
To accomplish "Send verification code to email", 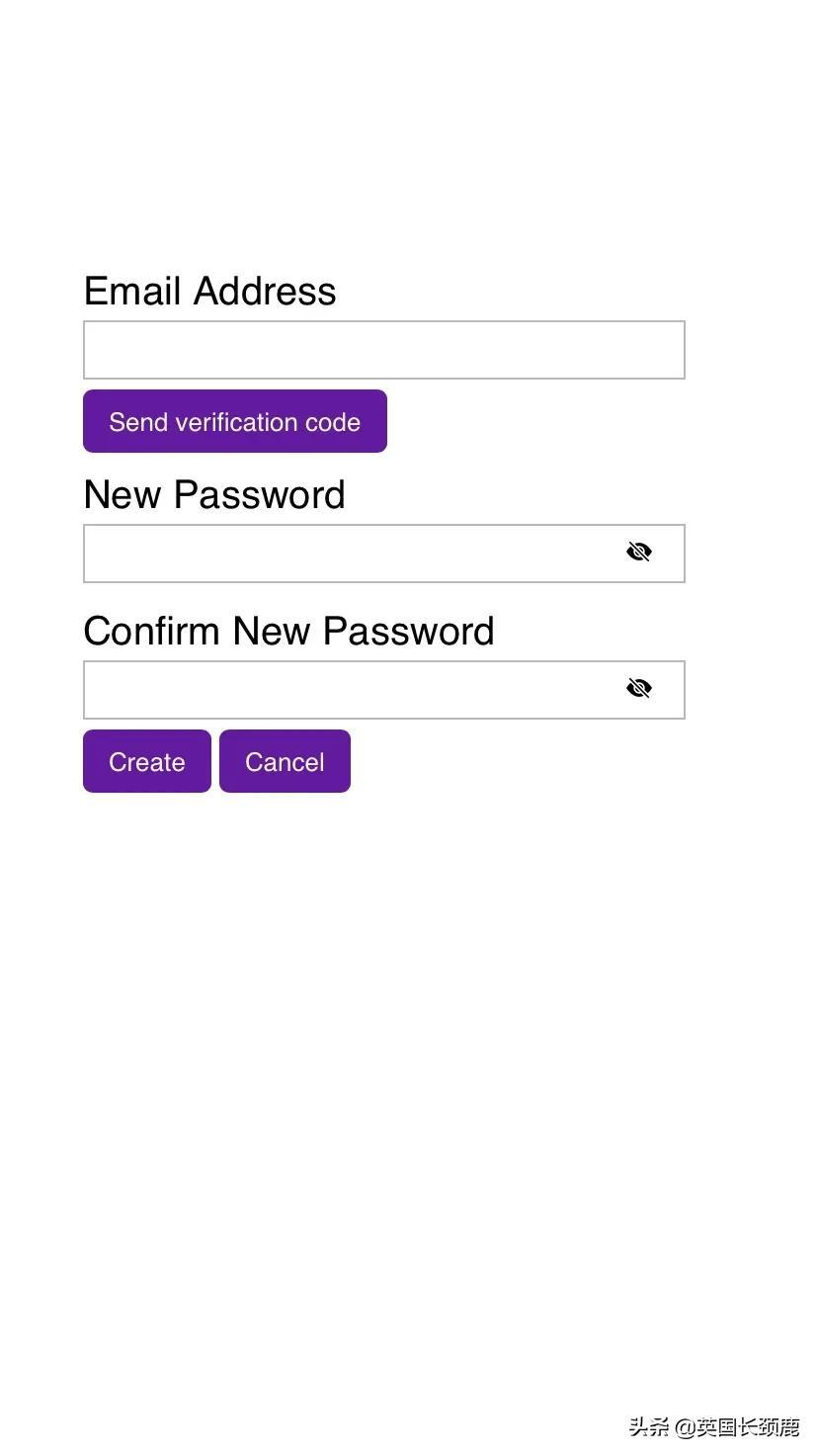I will [x=235, y=421].
